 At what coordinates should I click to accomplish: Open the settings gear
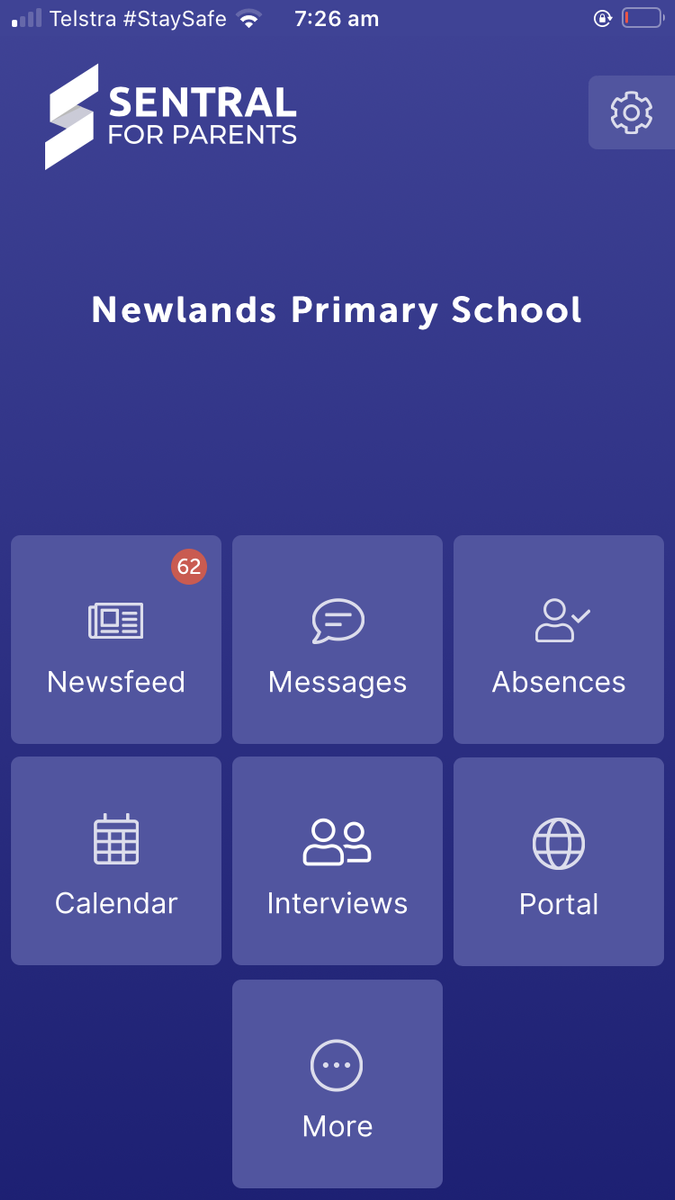[x=631, y=112]
